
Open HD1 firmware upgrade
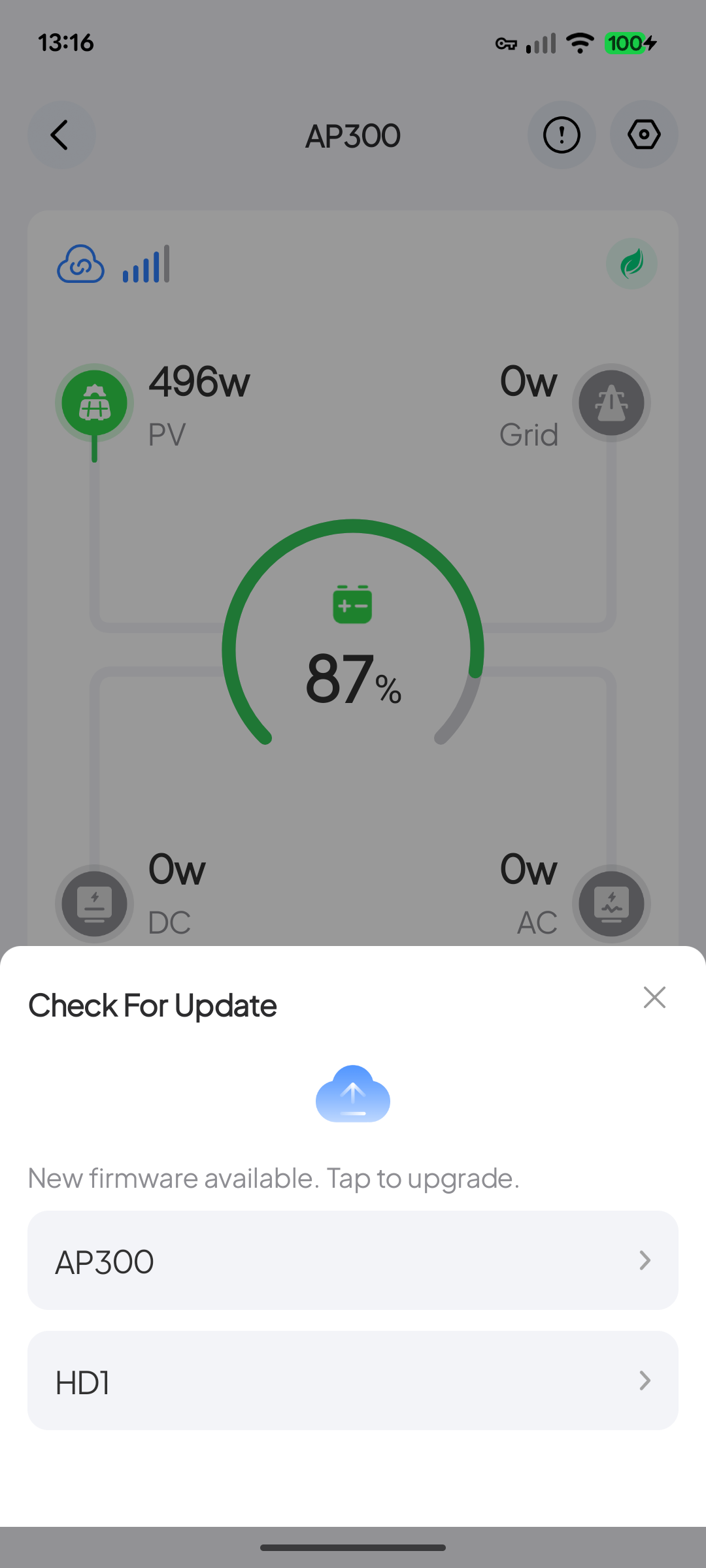tap(352, 1380)
